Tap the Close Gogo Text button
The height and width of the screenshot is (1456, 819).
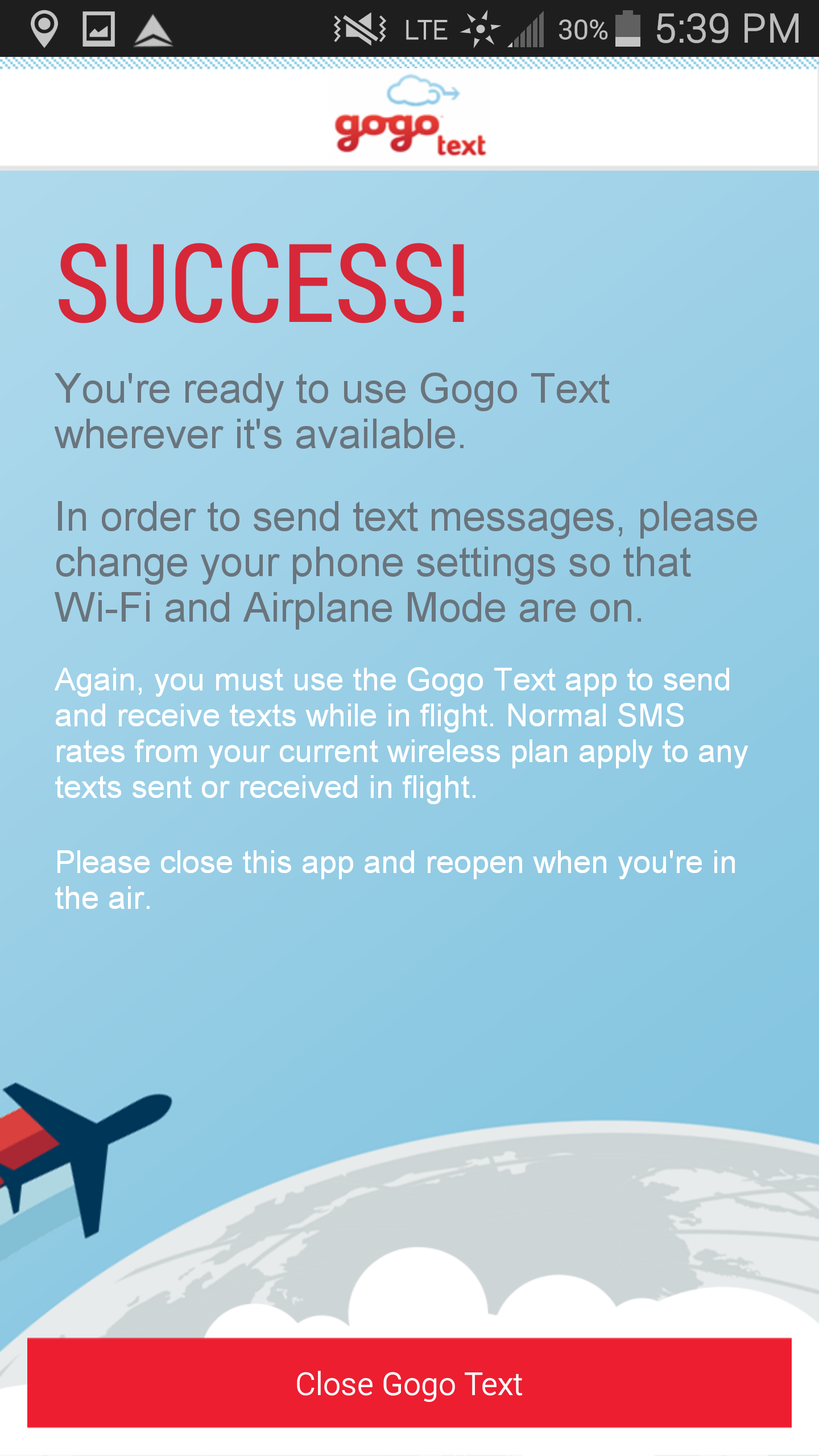pos(409,1383)
